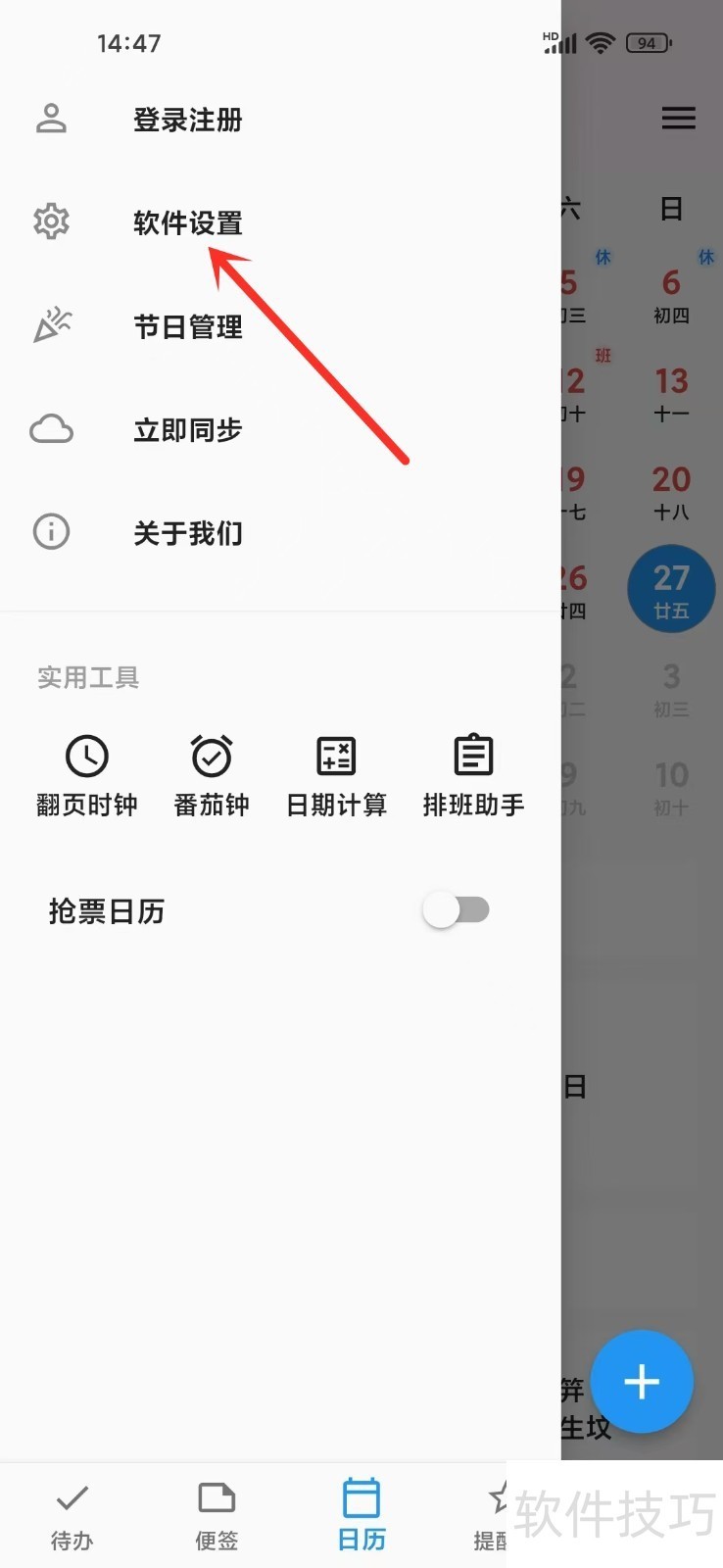The image size is (723, 1568).
Task: Tap the hamburger menu icon
Action: (x=678, y=119)
